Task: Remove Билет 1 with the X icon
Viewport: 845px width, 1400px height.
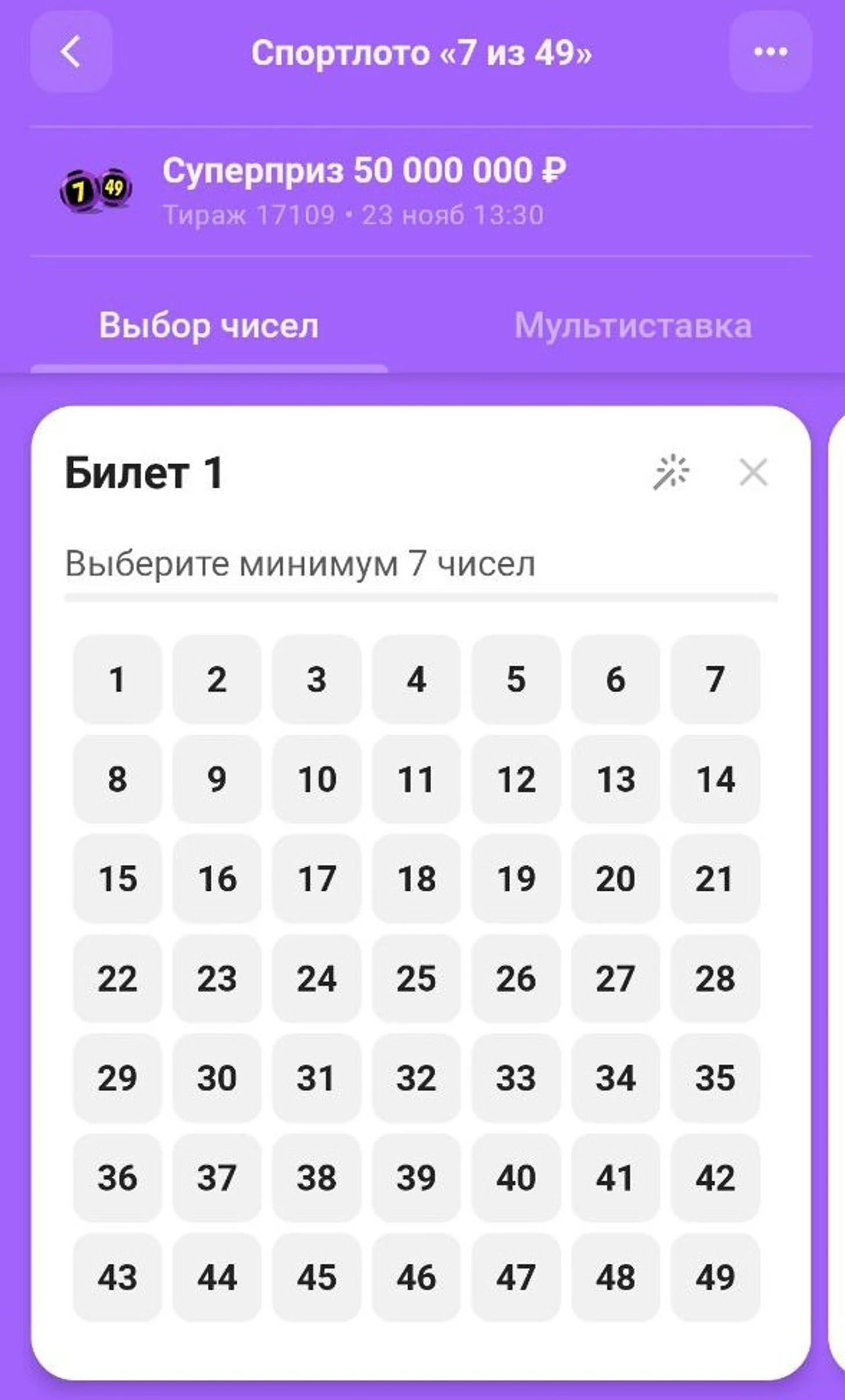Action: tap(754, 472)
